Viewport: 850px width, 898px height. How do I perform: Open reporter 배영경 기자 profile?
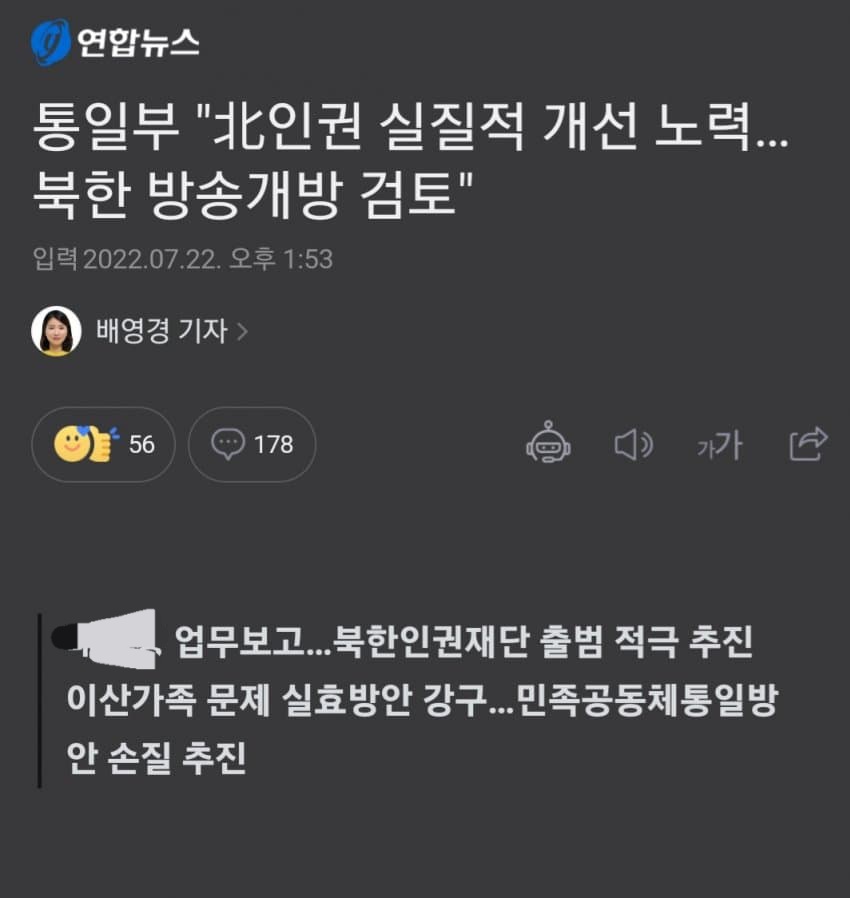[160, 331]
